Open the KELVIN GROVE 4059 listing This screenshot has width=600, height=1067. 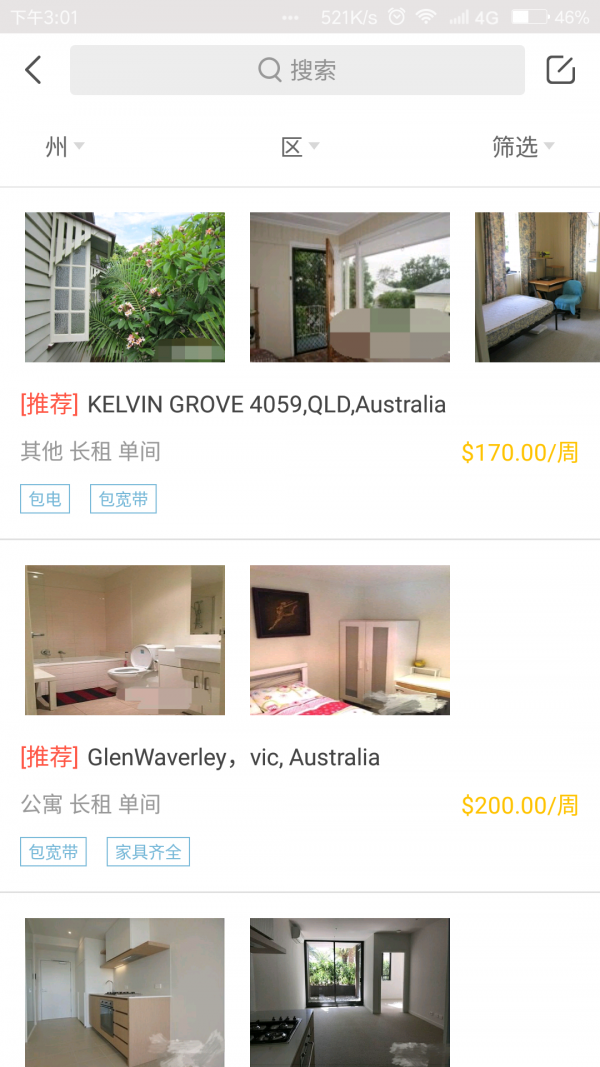(x=266, y=405)
